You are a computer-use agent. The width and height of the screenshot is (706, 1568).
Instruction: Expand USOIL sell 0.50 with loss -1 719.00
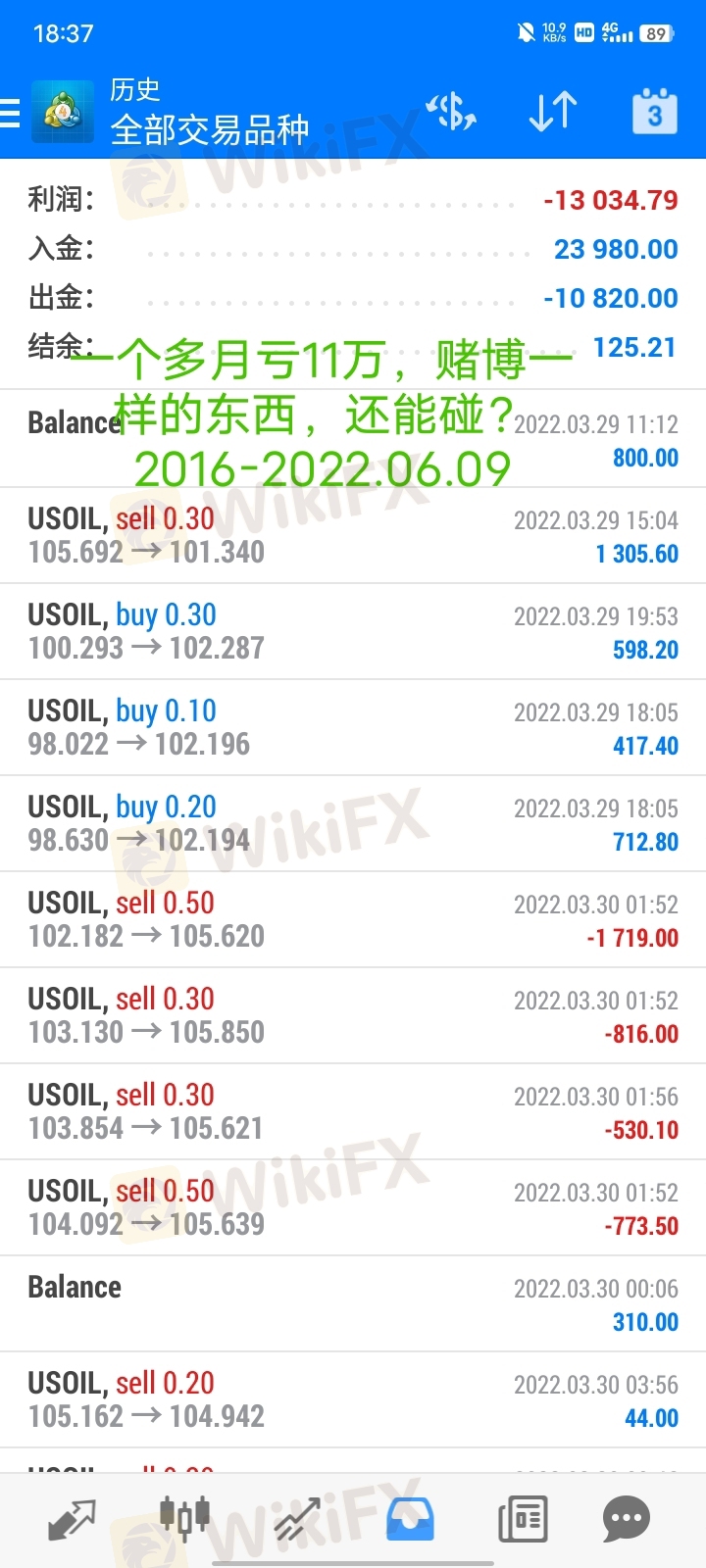click(x=353, y=919)
